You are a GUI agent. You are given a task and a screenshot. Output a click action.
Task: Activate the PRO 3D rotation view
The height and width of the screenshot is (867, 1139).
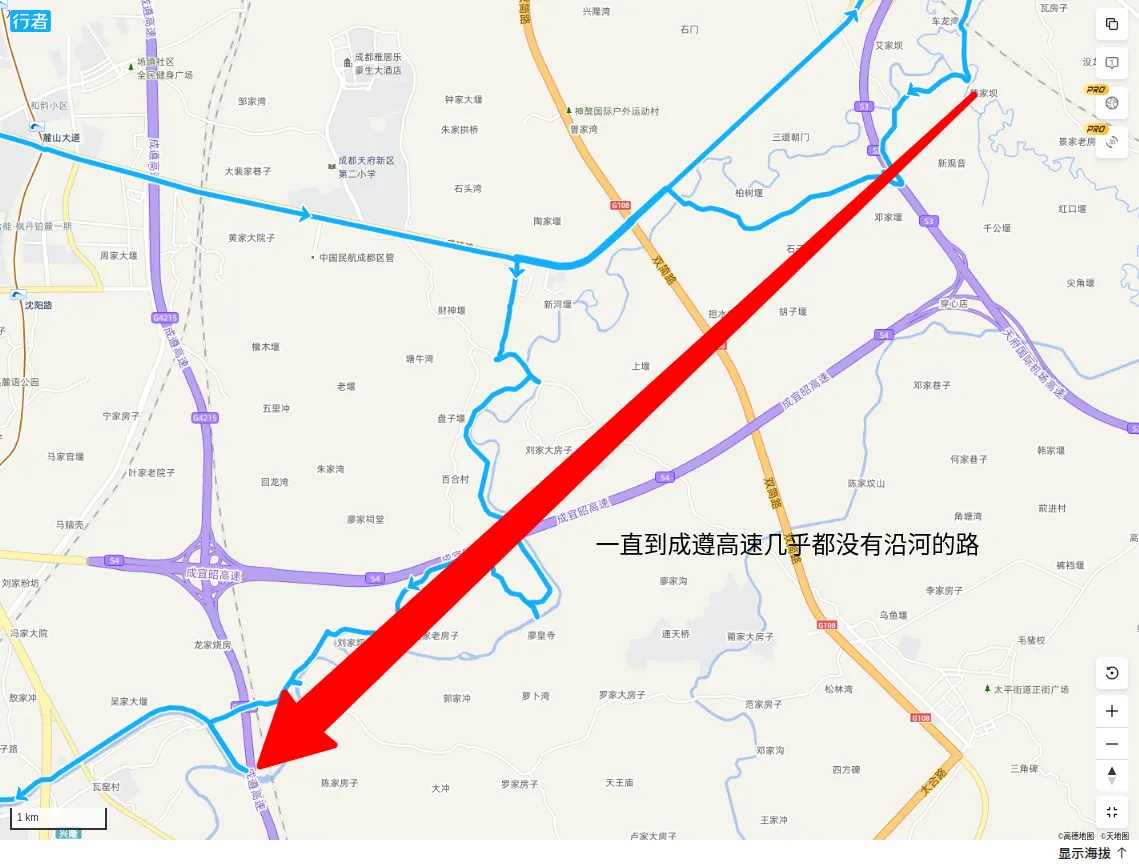[x=1112, y=142]
